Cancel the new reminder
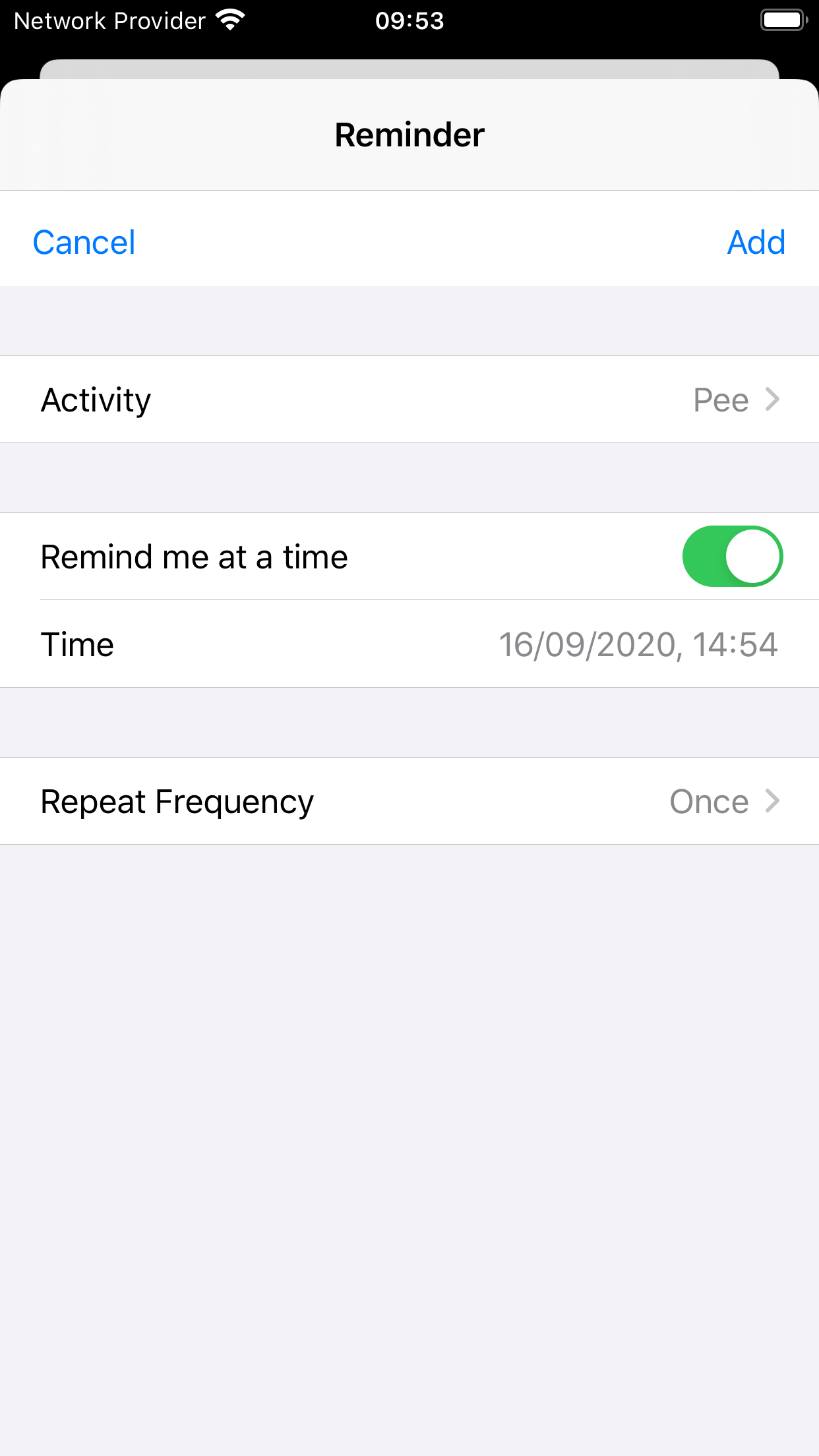The image size is (819, 1456). click(84, 242)
